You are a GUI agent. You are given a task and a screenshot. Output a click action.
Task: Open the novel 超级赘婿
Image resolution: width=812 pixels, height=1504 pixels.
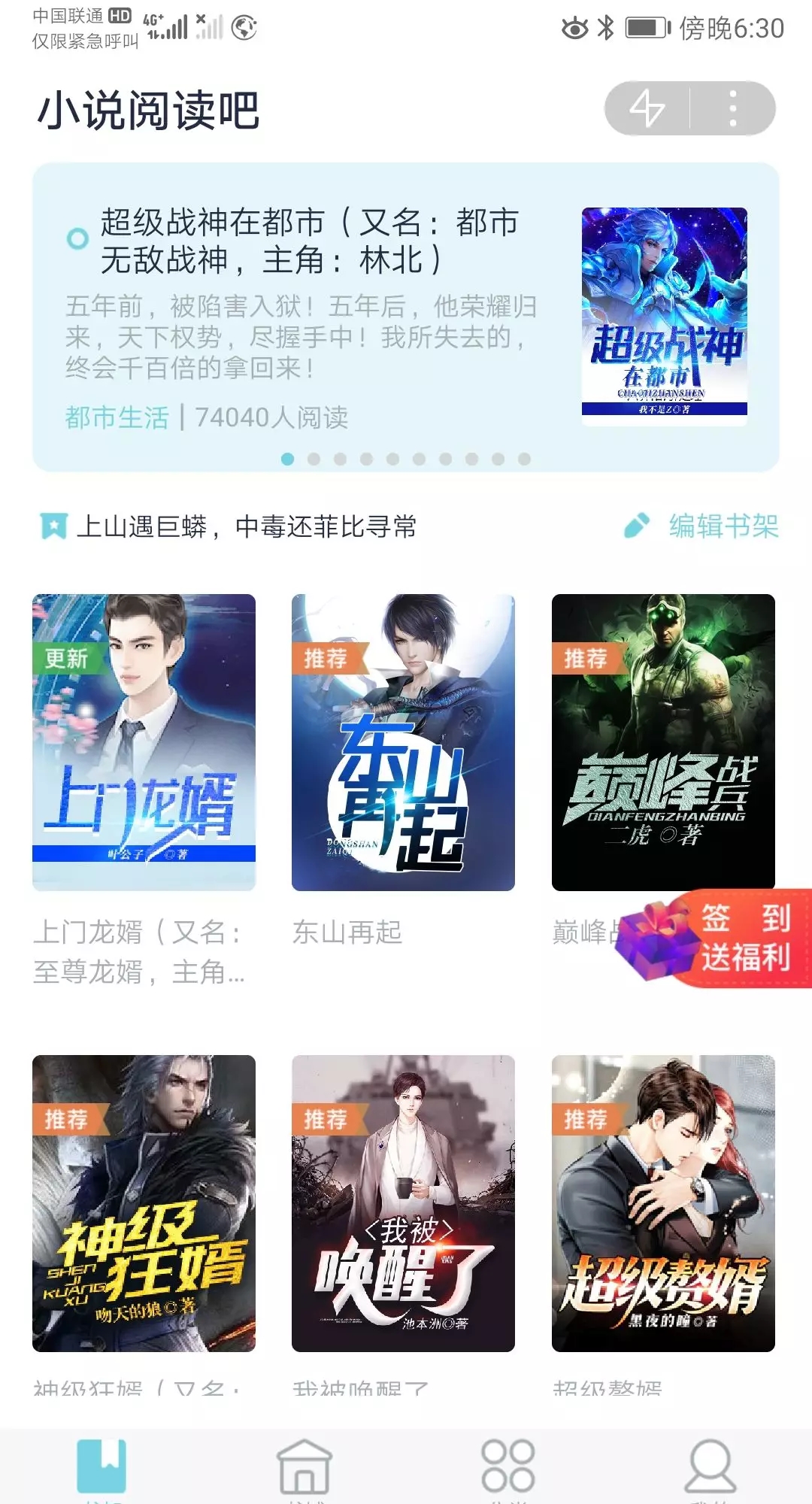point(663,1203)
